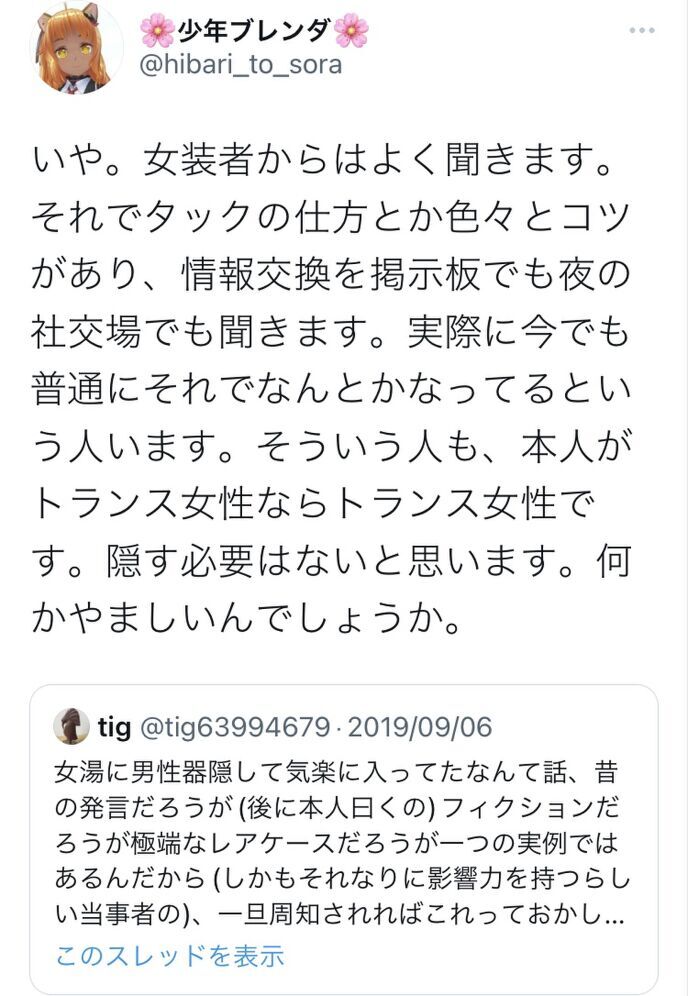The width and height of the screenshot is (688, 996).
Task: Open 少年ブレンダ's profile avatar
Action: [77, 47]
